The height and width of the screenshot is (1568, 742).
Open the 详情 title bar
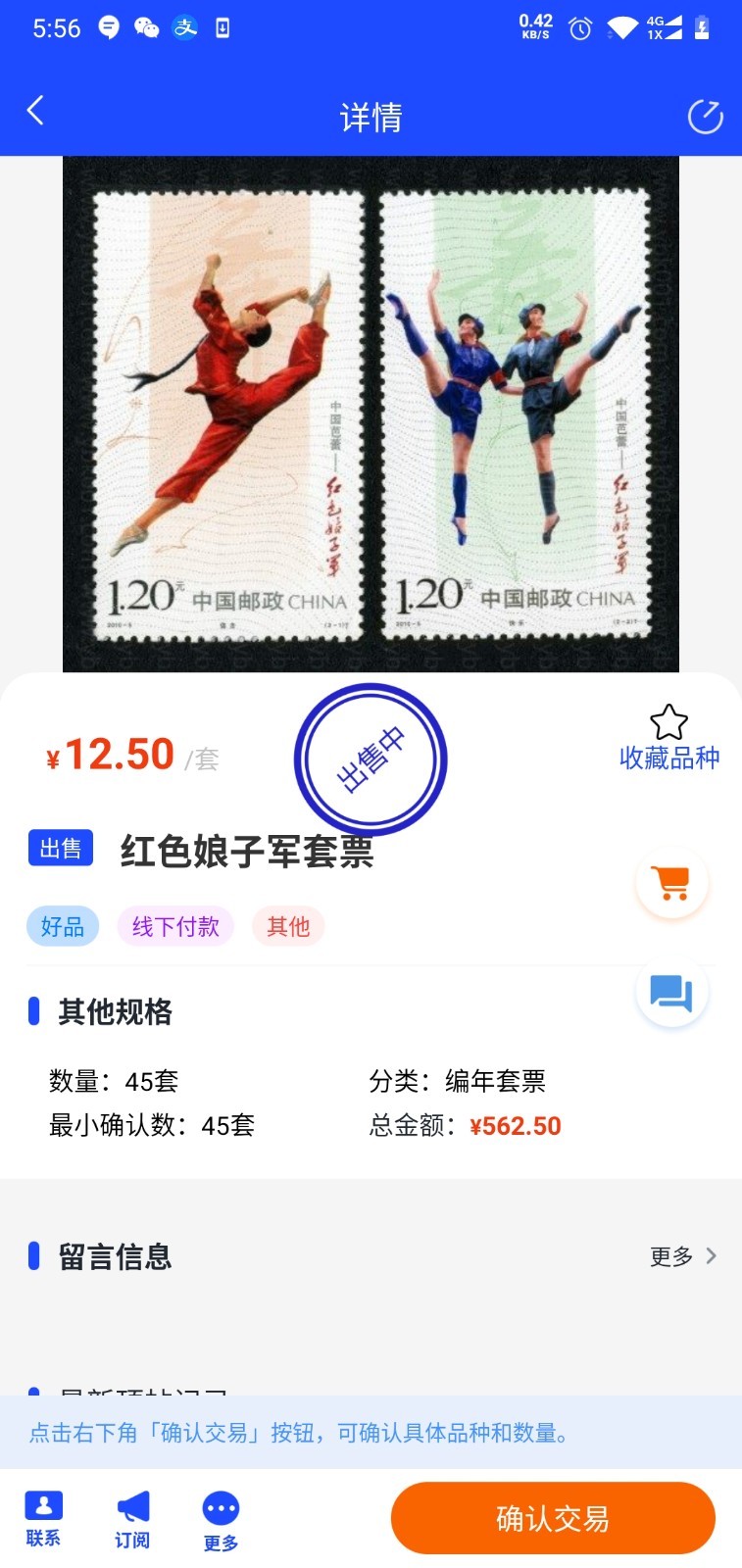[370, 115]
